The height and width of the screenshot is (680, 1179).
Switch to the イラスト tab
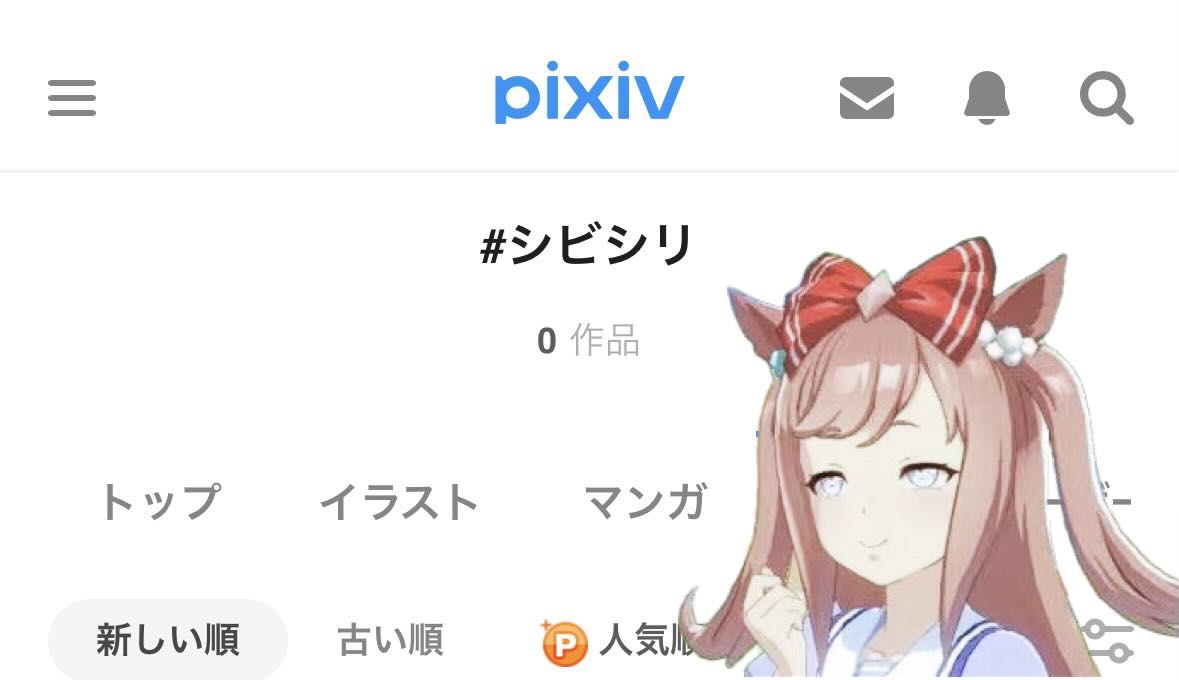pos(399,501)
